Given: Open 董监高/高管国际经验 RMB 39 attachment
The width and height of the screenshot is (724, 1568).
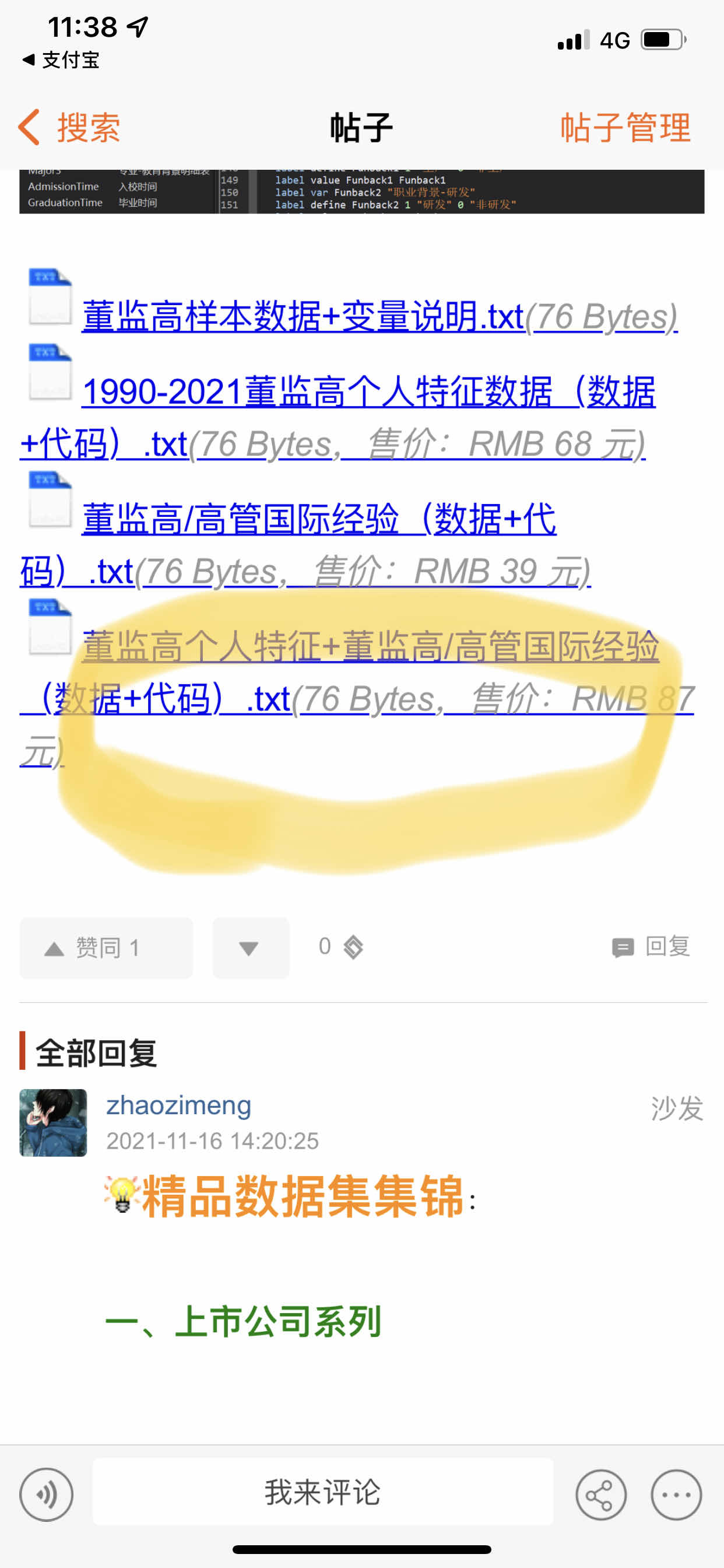Looking at the screenshot, I should click(319, 520).
